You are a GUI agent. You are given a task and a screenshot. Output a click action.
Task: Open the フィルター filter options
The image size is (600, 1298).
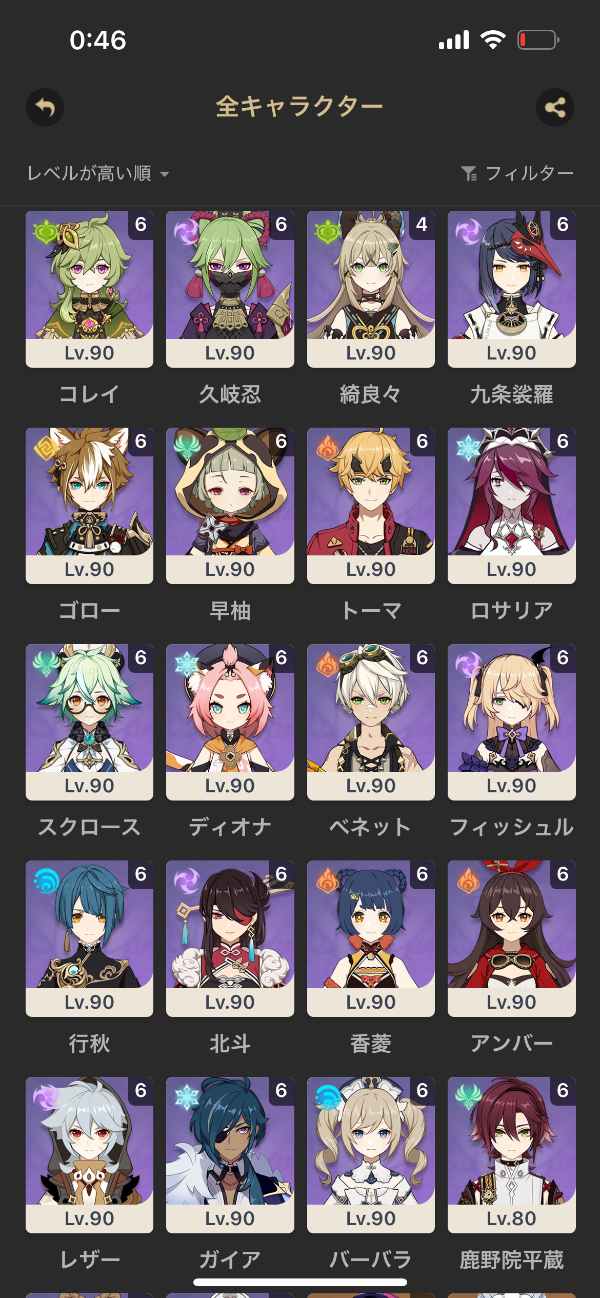click(517, 174)
